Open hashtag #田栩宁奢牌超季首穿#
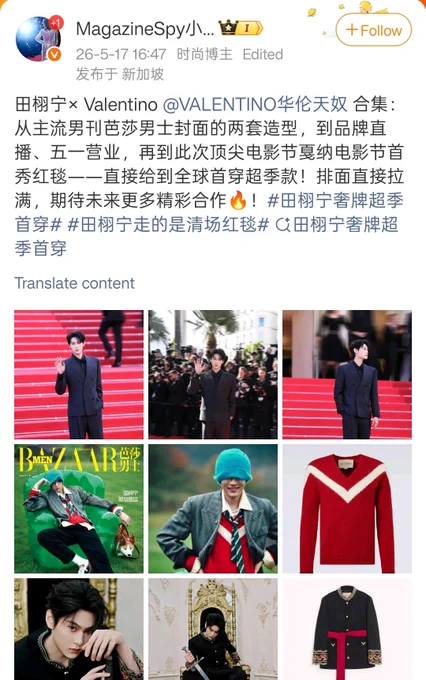This screenshot has height=680, width=426. 209,212
